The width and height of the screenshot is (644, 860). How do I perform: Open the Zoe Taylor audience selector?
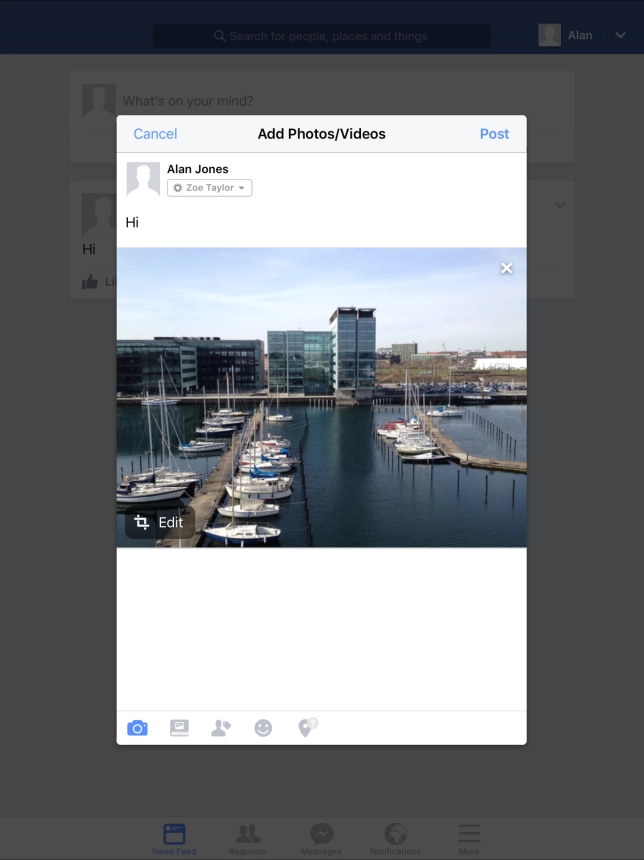point(209,188)
